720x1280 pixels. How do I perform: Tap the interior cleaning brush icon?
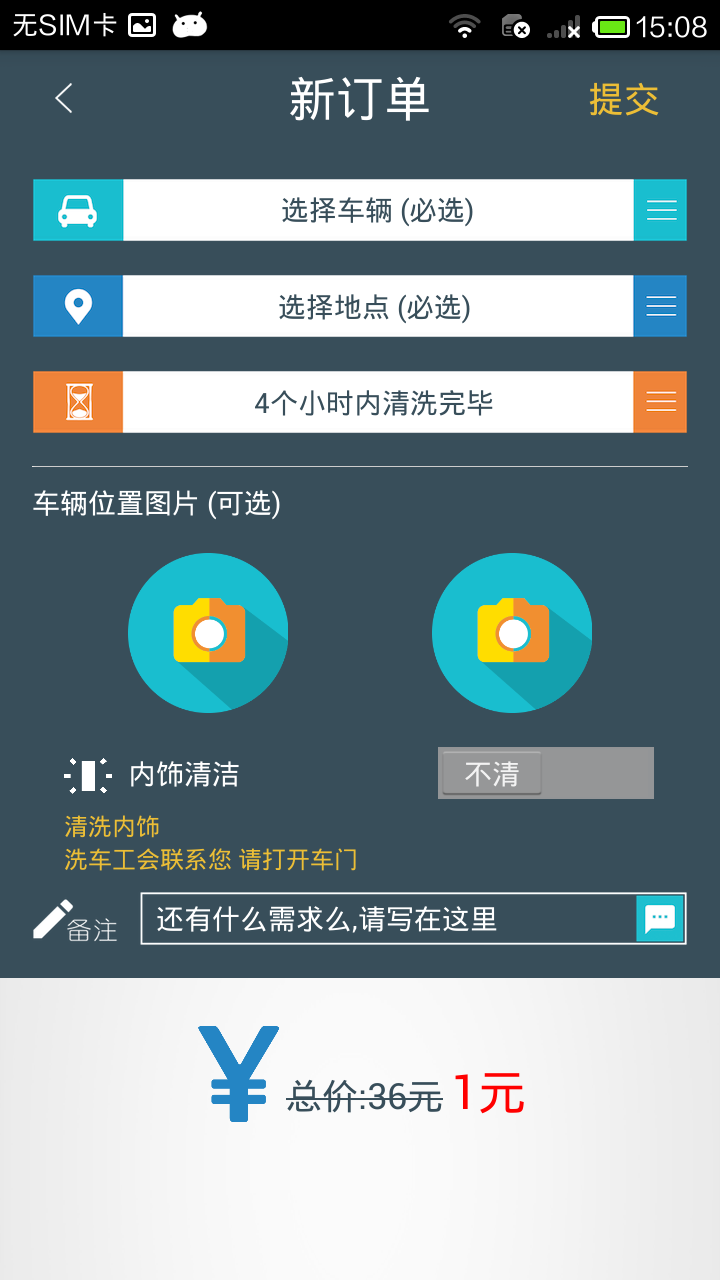coord(88,772)
